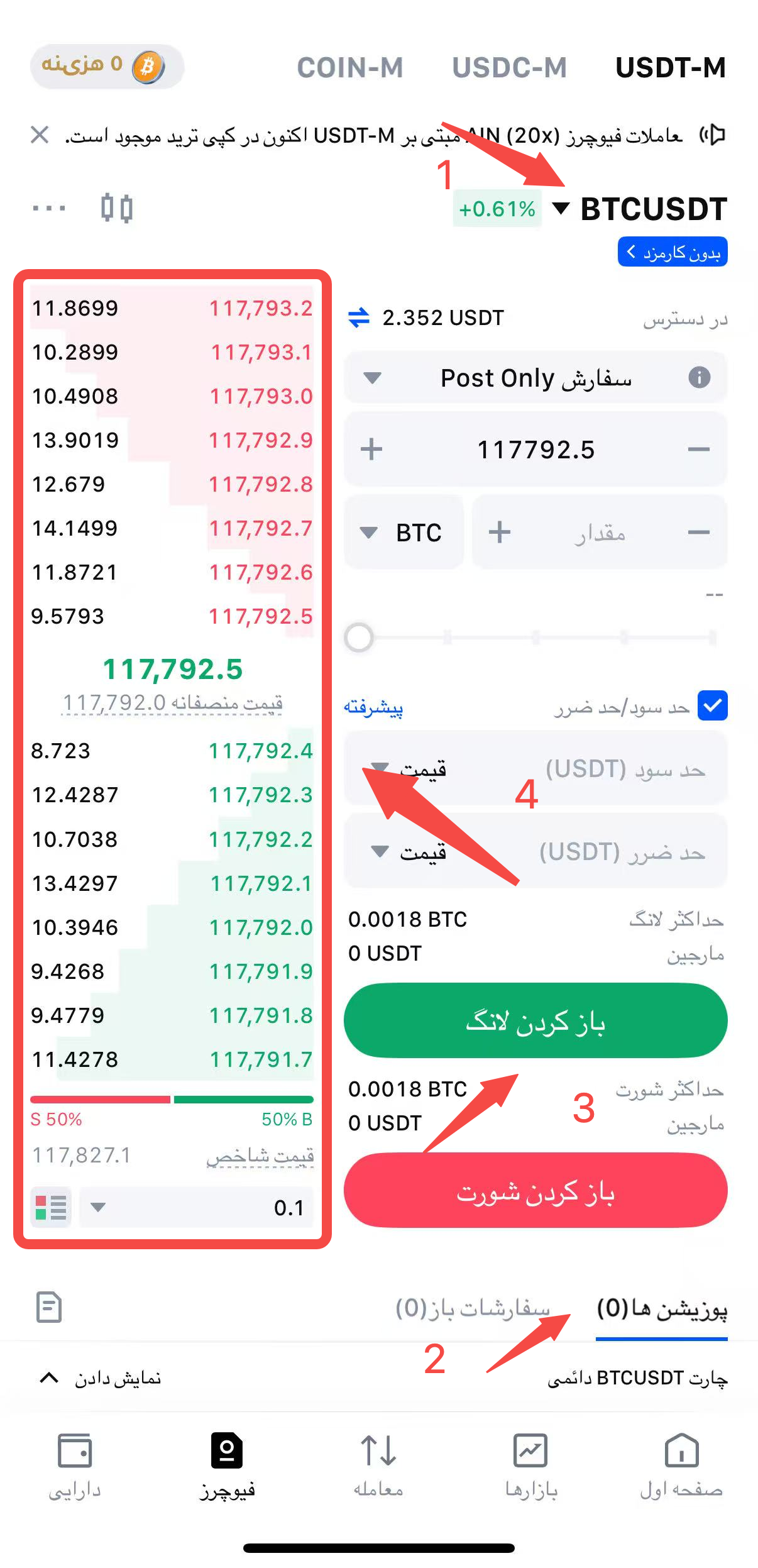The height and width of the screenshot is (1568, 758).
Task: Open the BTCUSDT pair selector
Action: pos(639,209)
